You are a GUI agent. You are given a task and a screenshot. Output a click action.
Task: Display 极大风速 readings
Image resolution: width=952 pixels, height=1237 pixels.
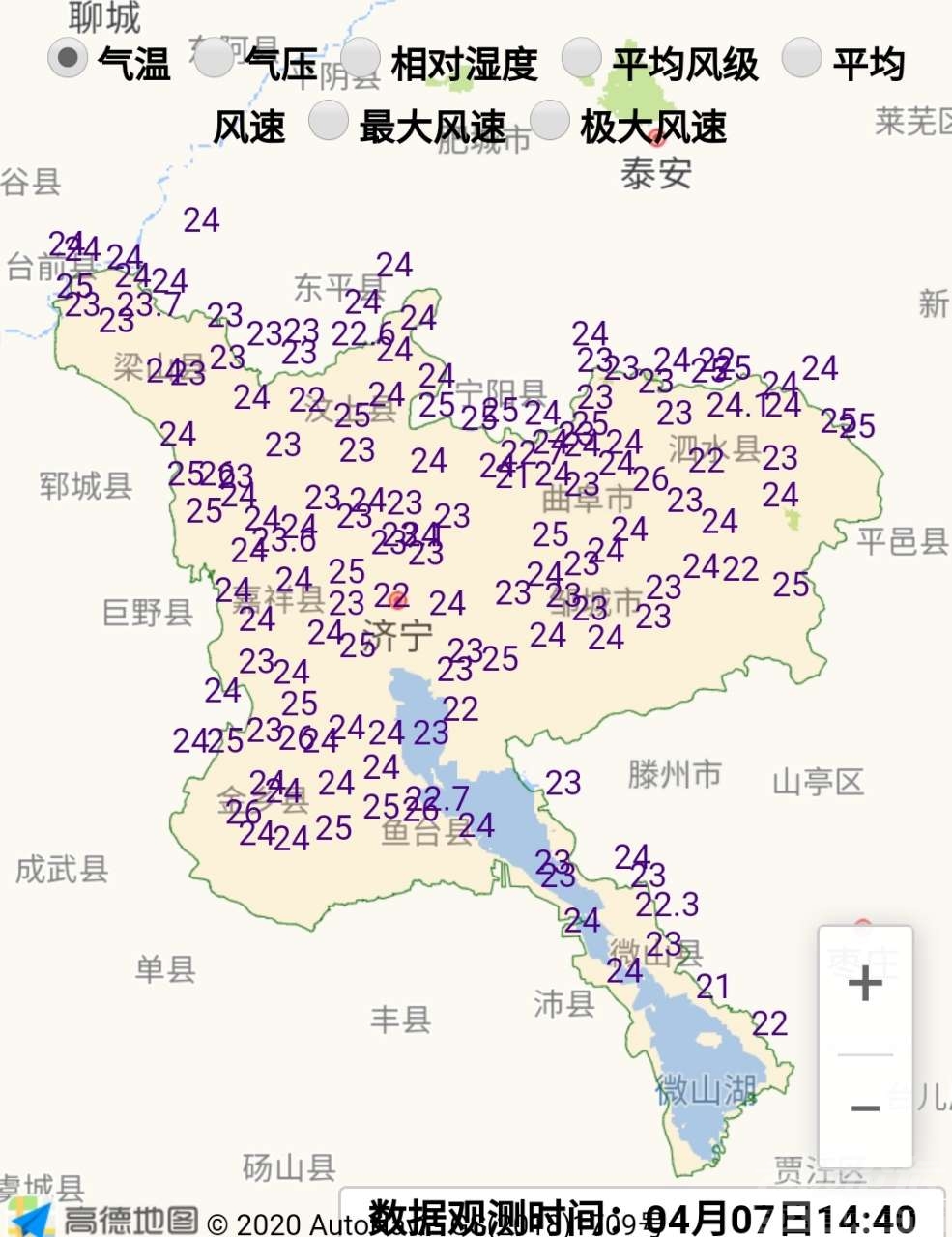tap(550, 121)
